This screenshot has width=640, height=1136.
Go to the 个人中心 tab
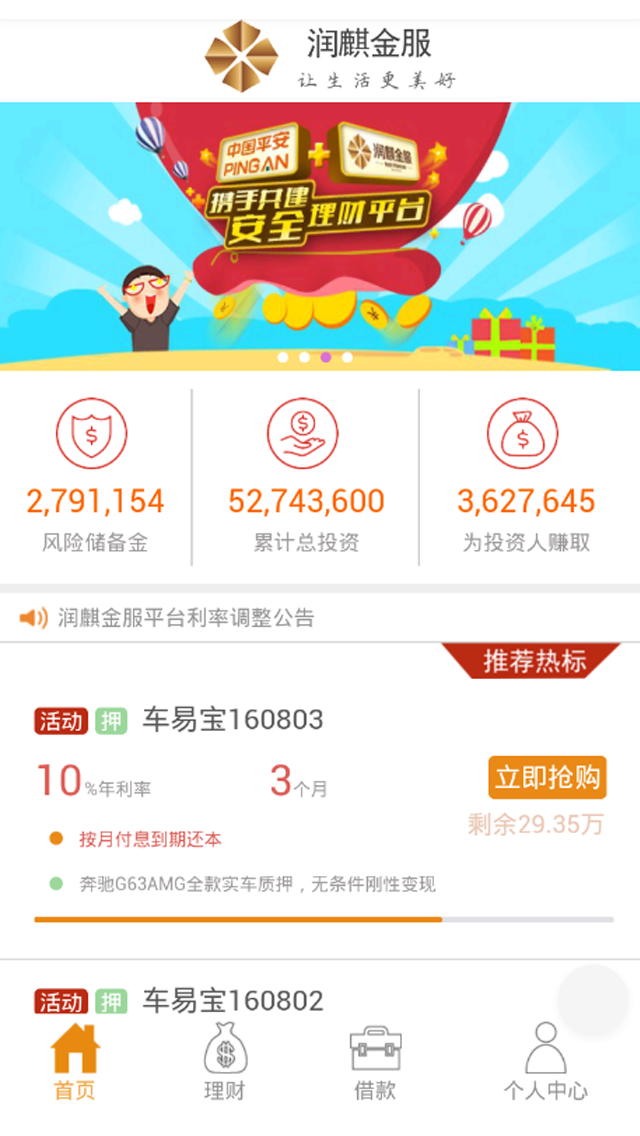pyautogui.click(x=545, y=1063)
